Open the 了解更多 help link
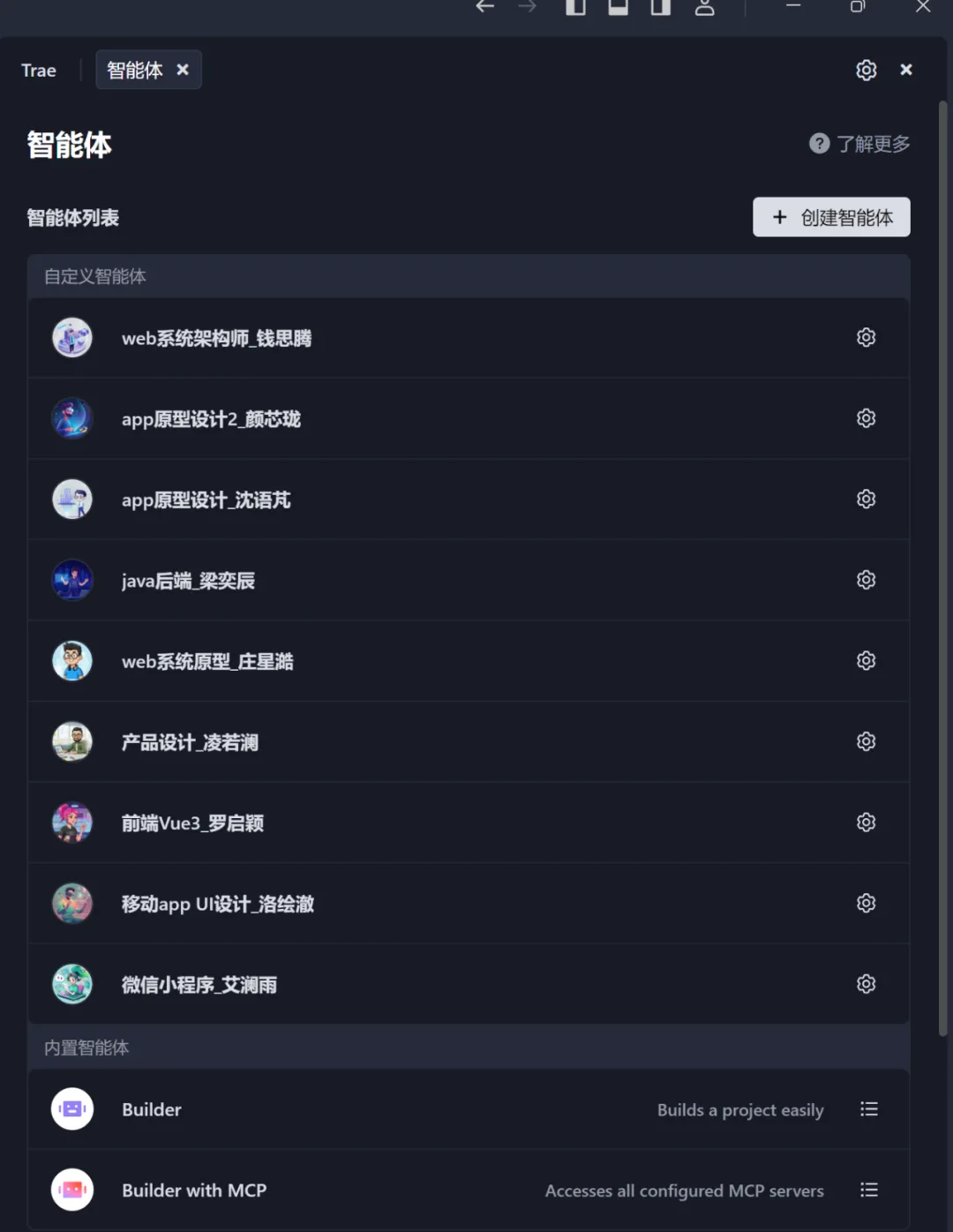Screen dimensions: 953x1232 (x=860, y=144)
